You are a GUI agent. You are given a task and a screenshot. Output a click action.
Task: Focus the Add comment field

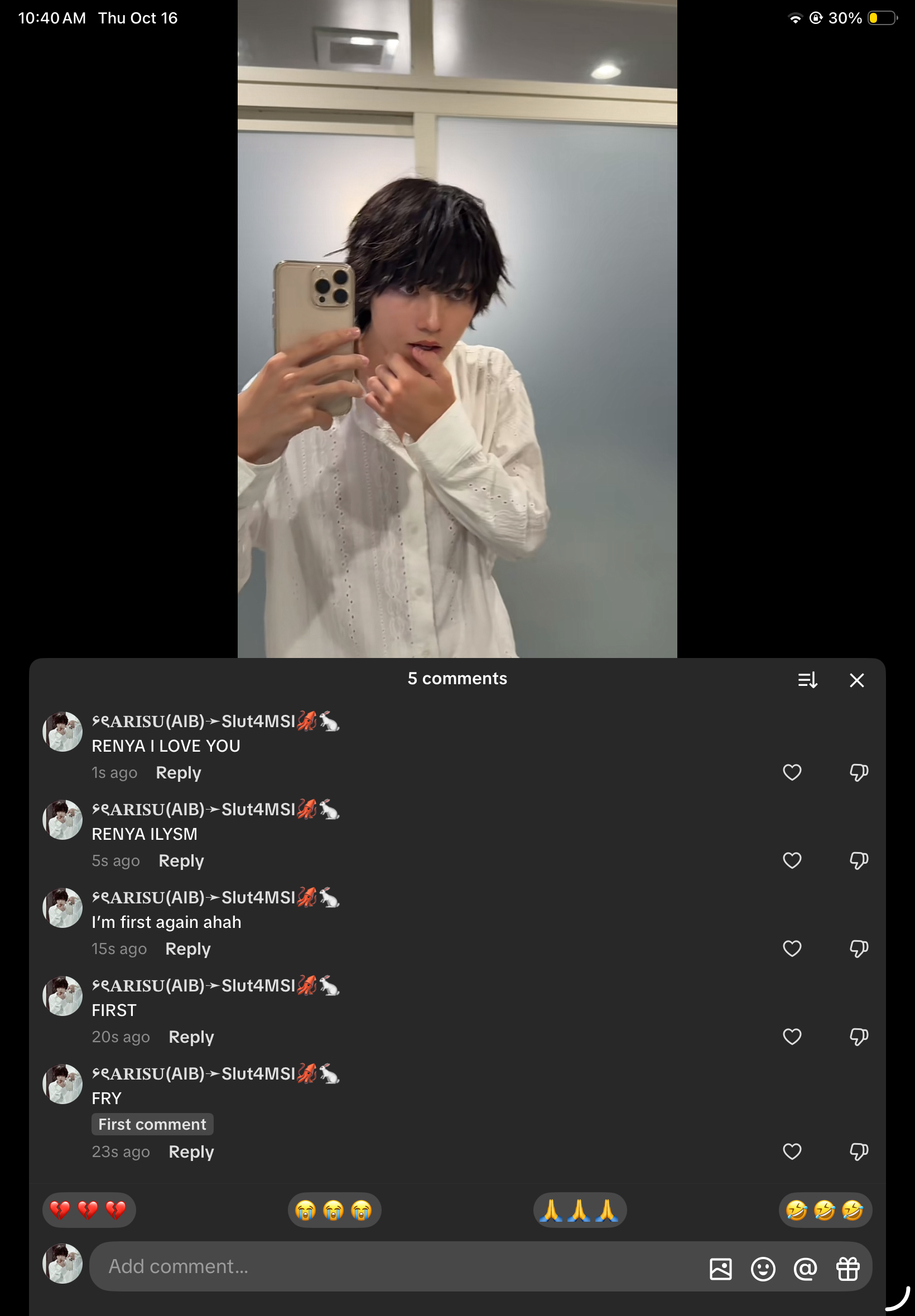point(390,1266)
